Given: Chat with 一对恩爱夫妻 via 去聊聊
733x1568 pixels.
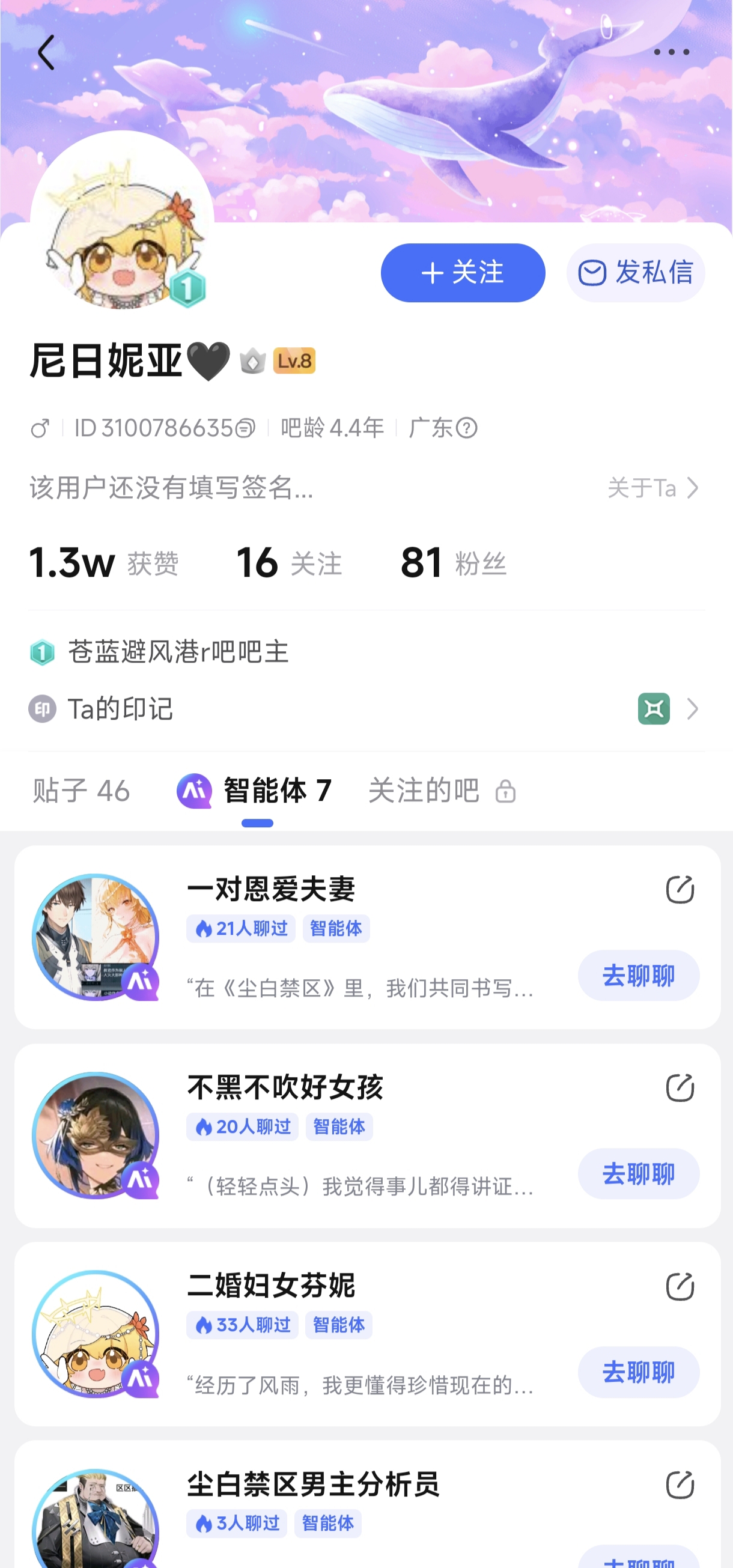Looking at the screenshot, I should click(x=638, y=976).
